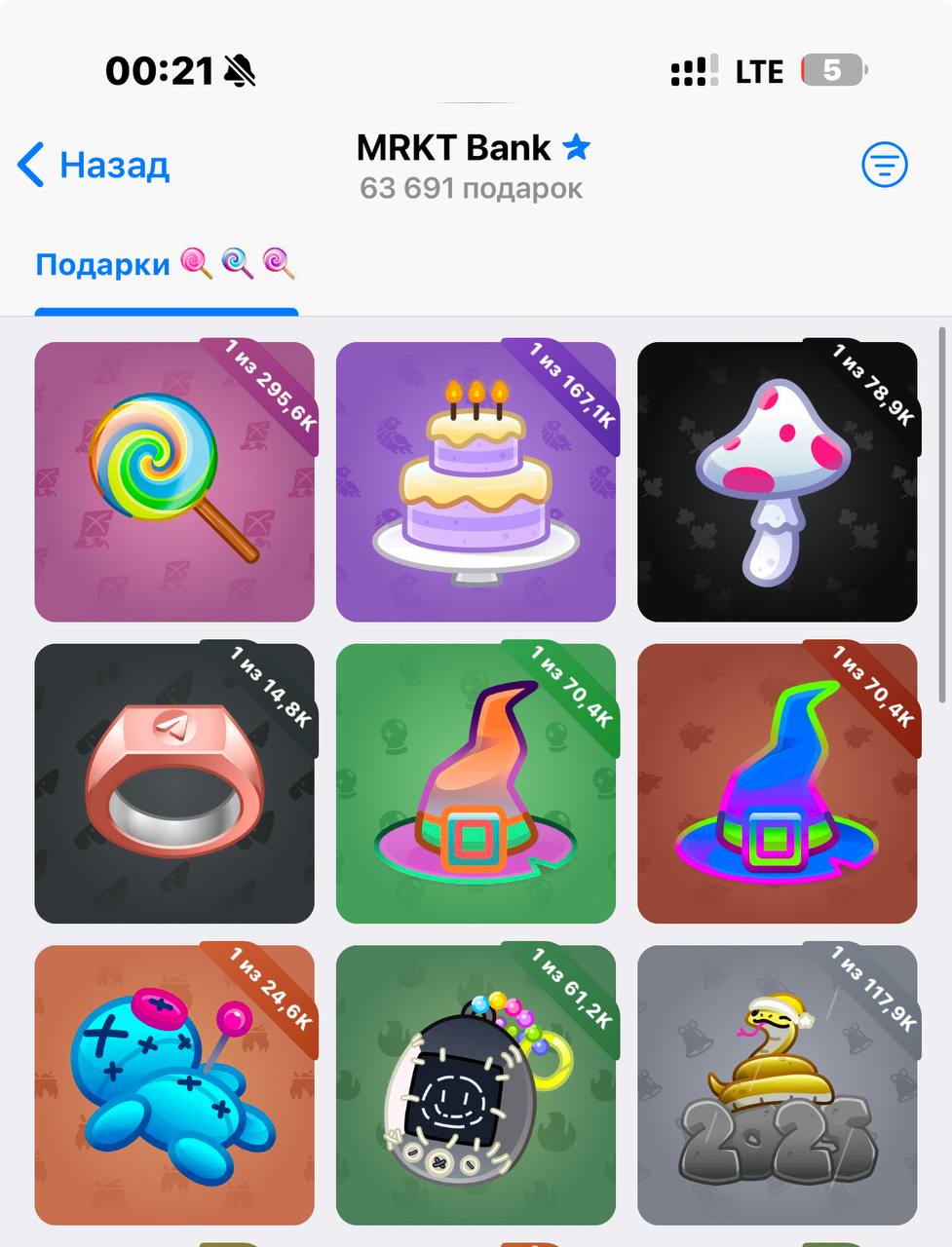952x1247 pixels.
Task: Open the birthday cake gift tile
Action: pyautogui.click(x=476, y=481)
